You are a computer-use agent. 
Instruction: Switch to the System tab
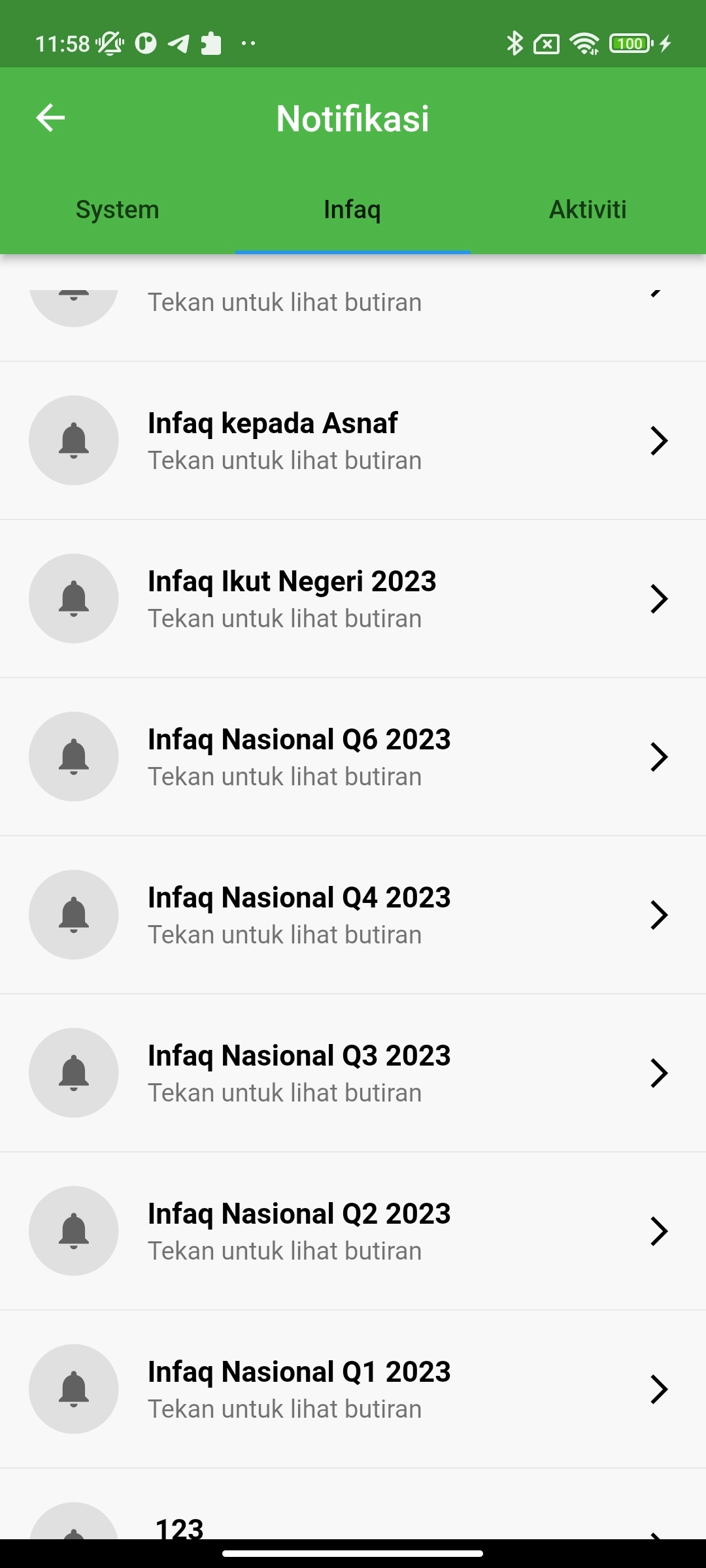point(118,210)
